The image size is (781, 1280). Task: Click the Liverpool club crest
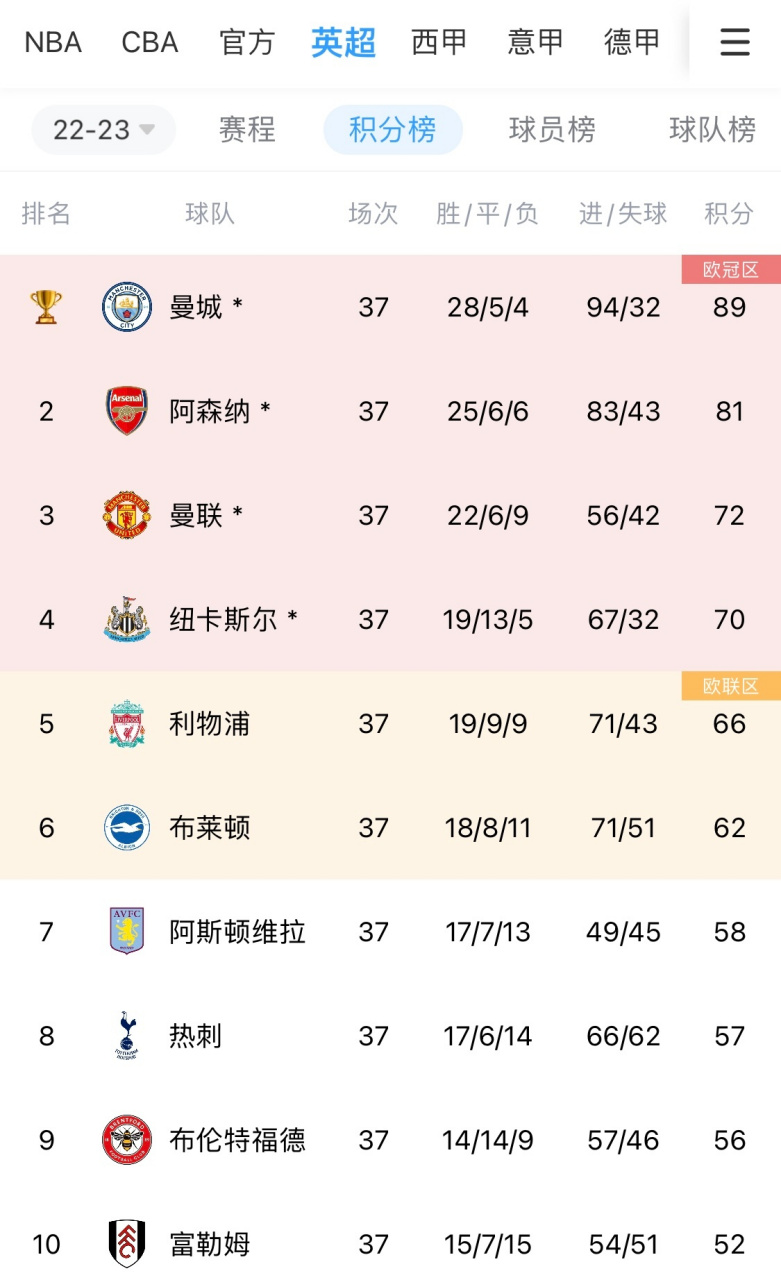(125, 724)
